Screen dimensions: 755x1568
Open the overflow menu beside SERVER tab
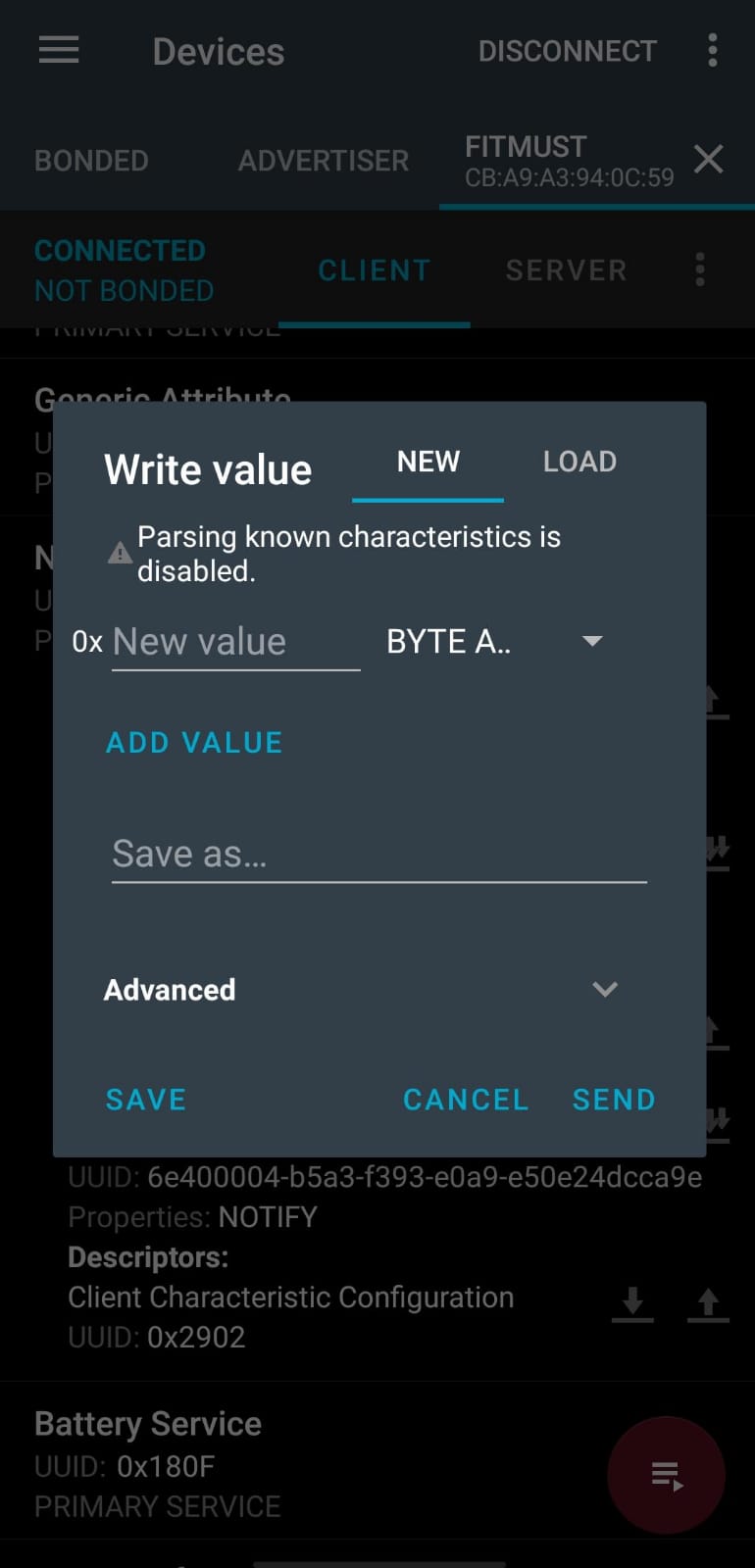(x=699, y=269)
